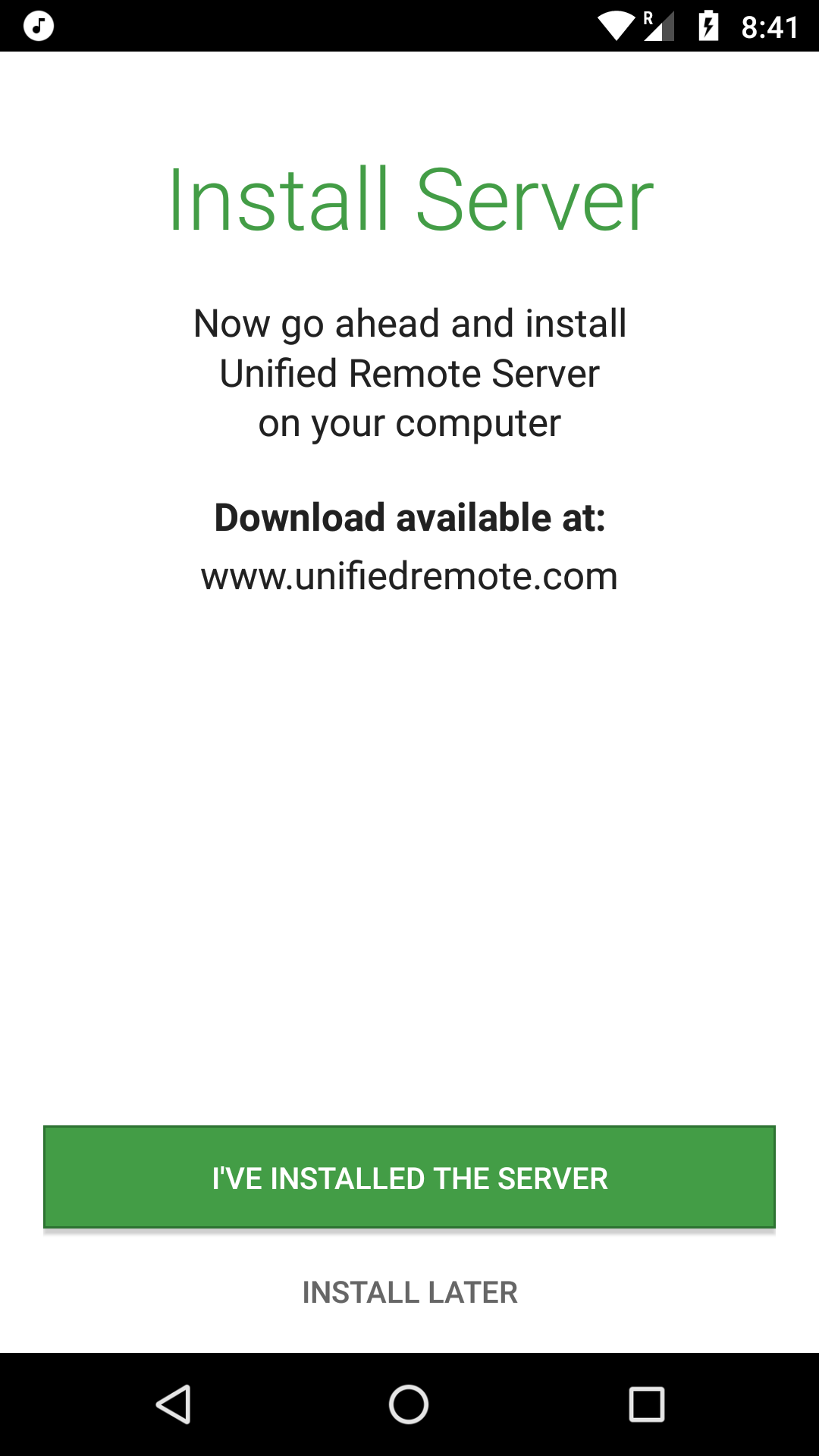Return to the home screen
Screen dimensions: 819x1456
point(409,1404)
